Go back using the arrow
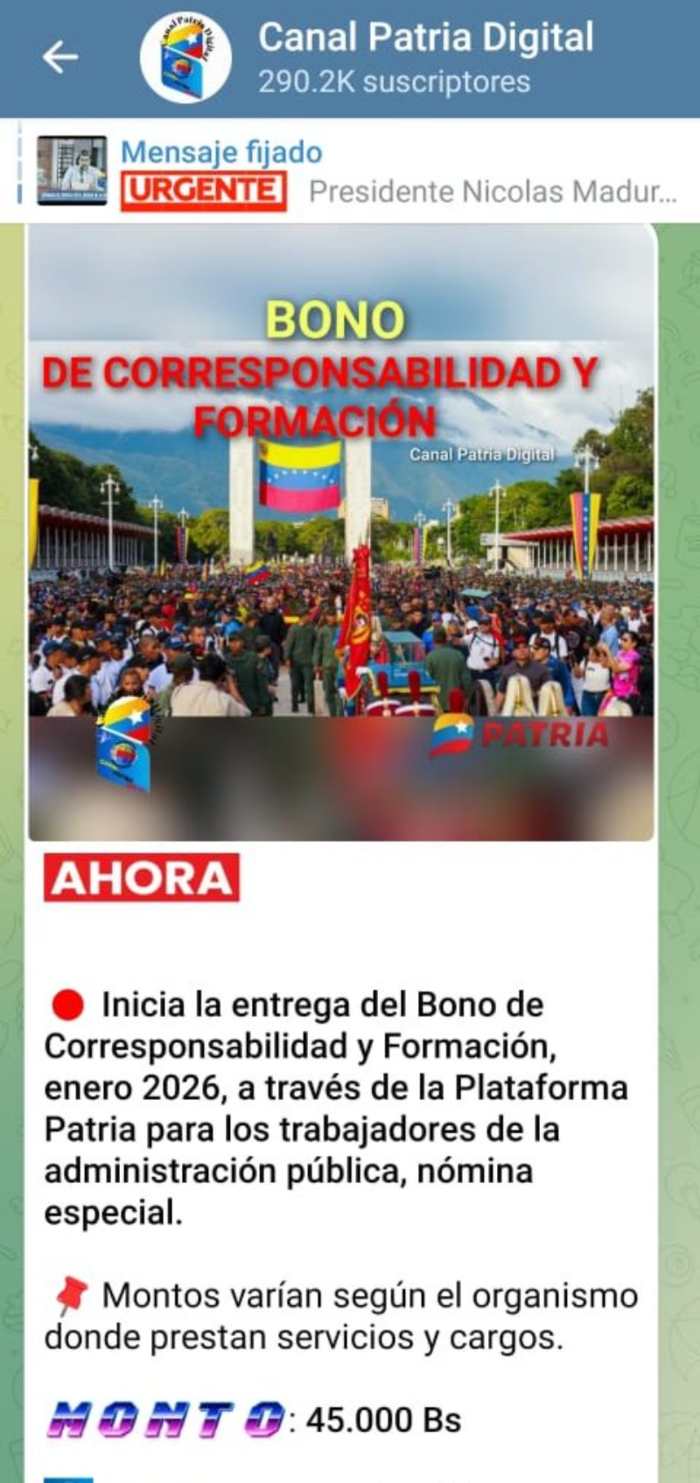 [59, 58]
